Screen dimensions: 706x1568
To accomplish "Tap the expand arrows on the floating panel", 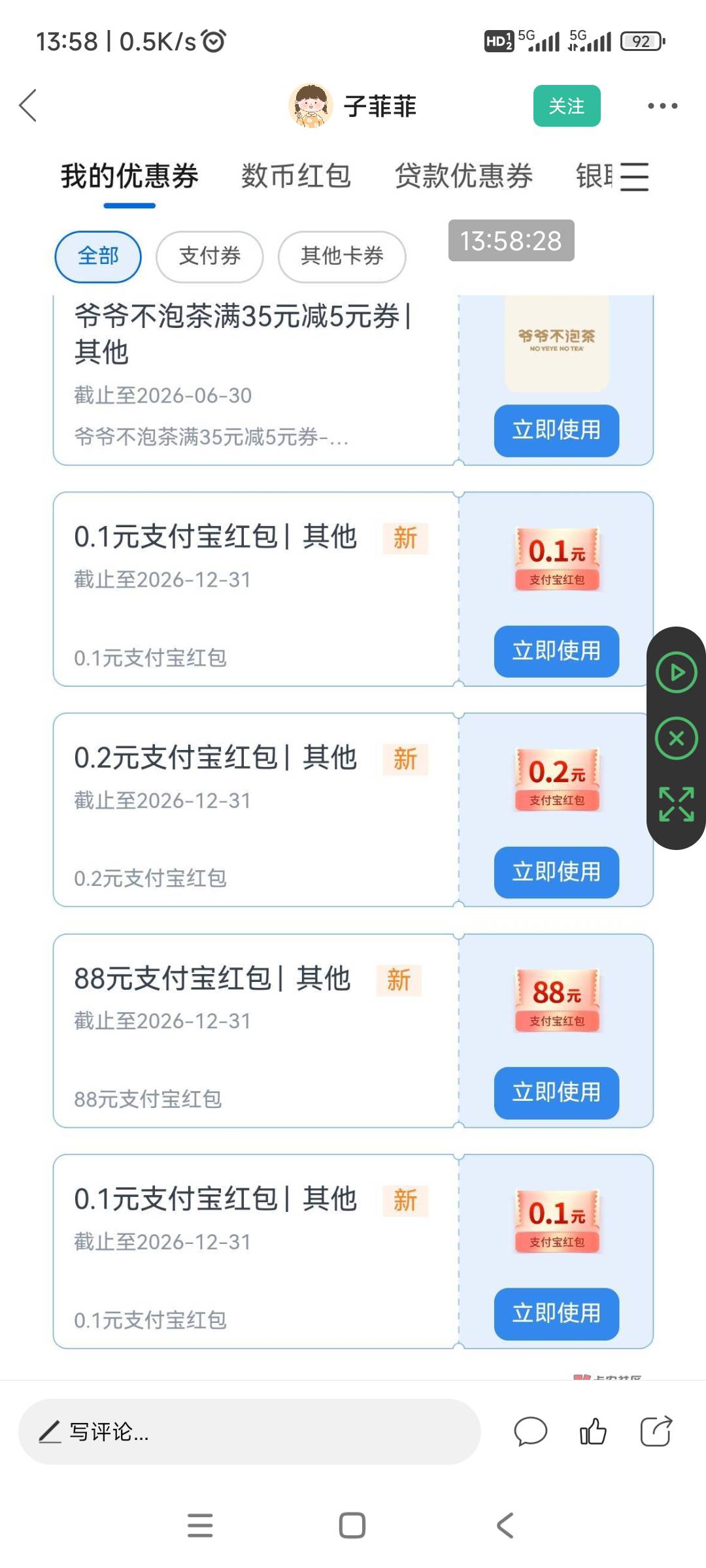I will 677,804.
